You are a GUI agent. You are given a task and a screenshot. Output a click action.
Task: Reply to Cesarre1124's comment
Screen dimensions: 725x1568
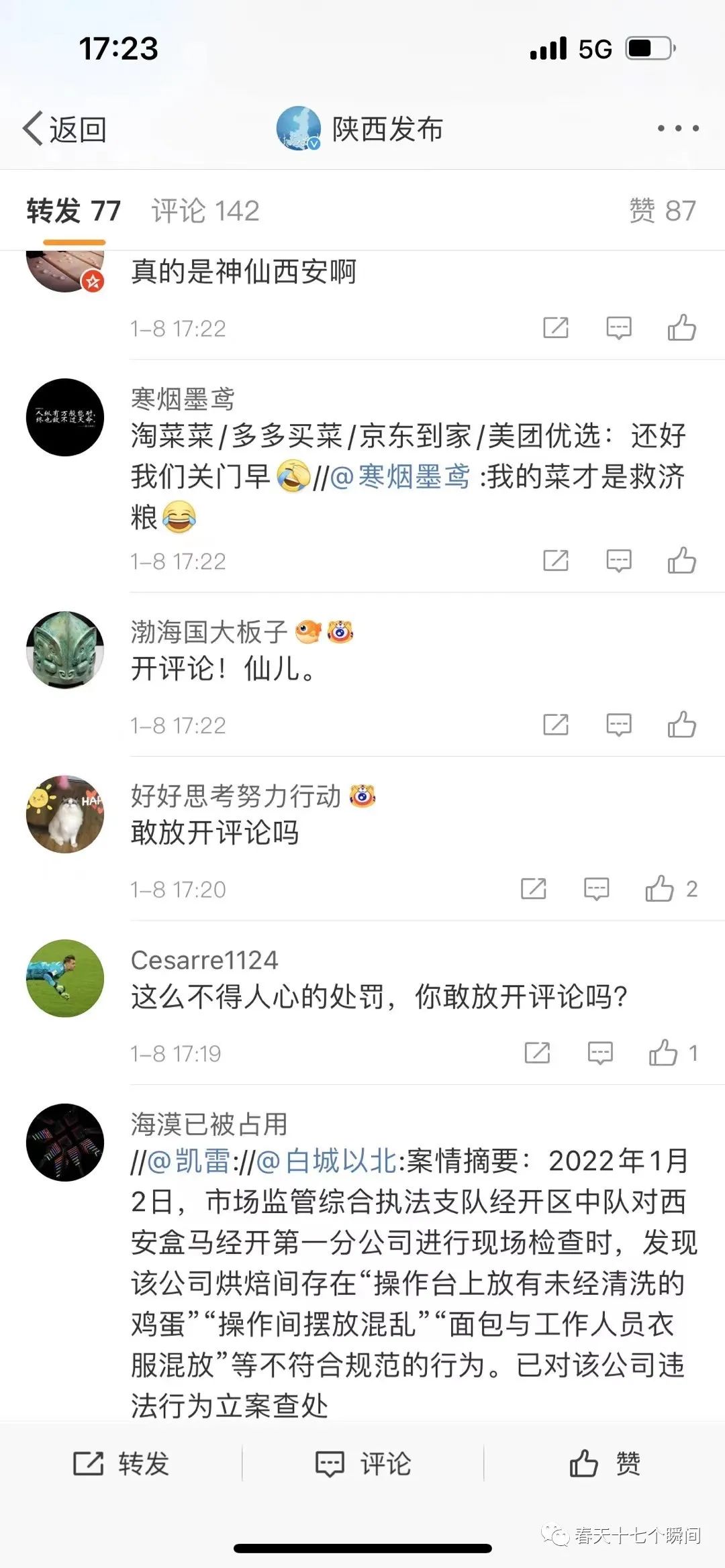pyautogui.click(x=599, y=1053)
